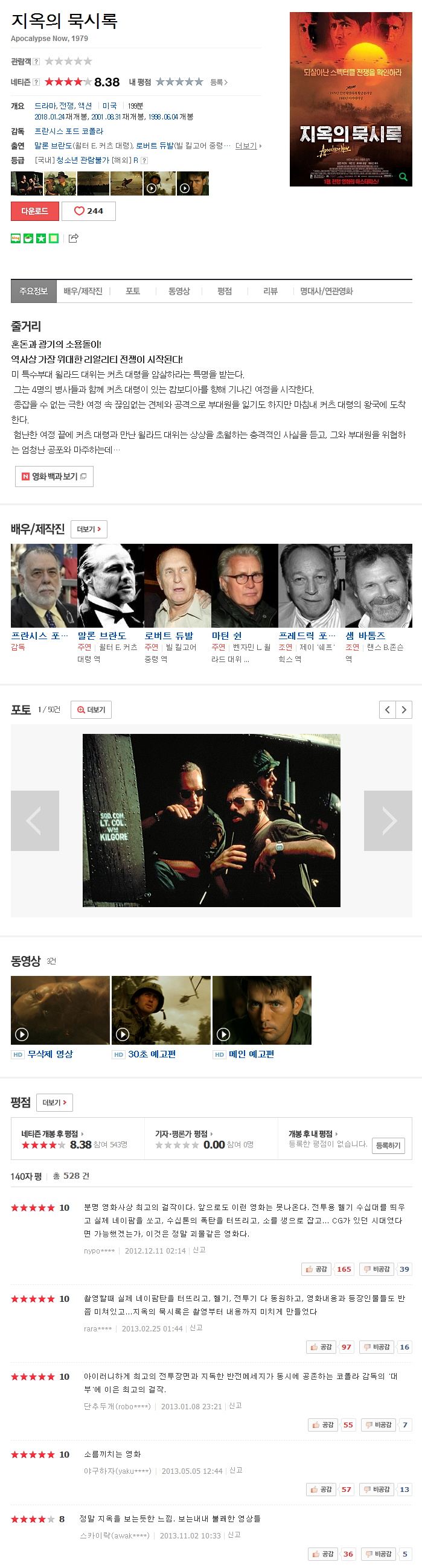This screenshot has width=422, height=1568.
Task: Open actor card for 말론 브란도
Action: 110,585
